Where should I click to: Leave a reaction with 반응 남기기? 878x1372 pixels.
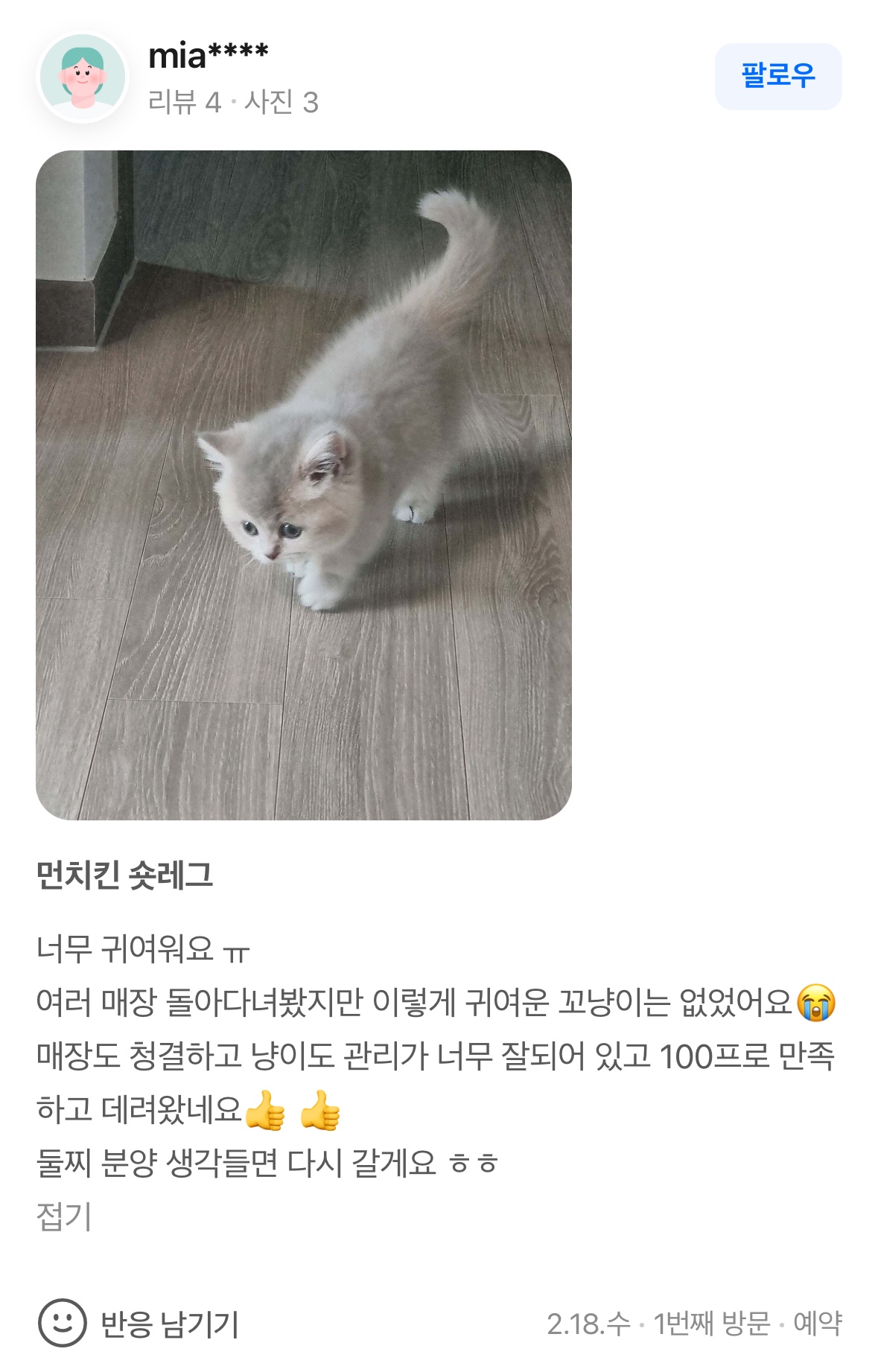pos(139,1323)
